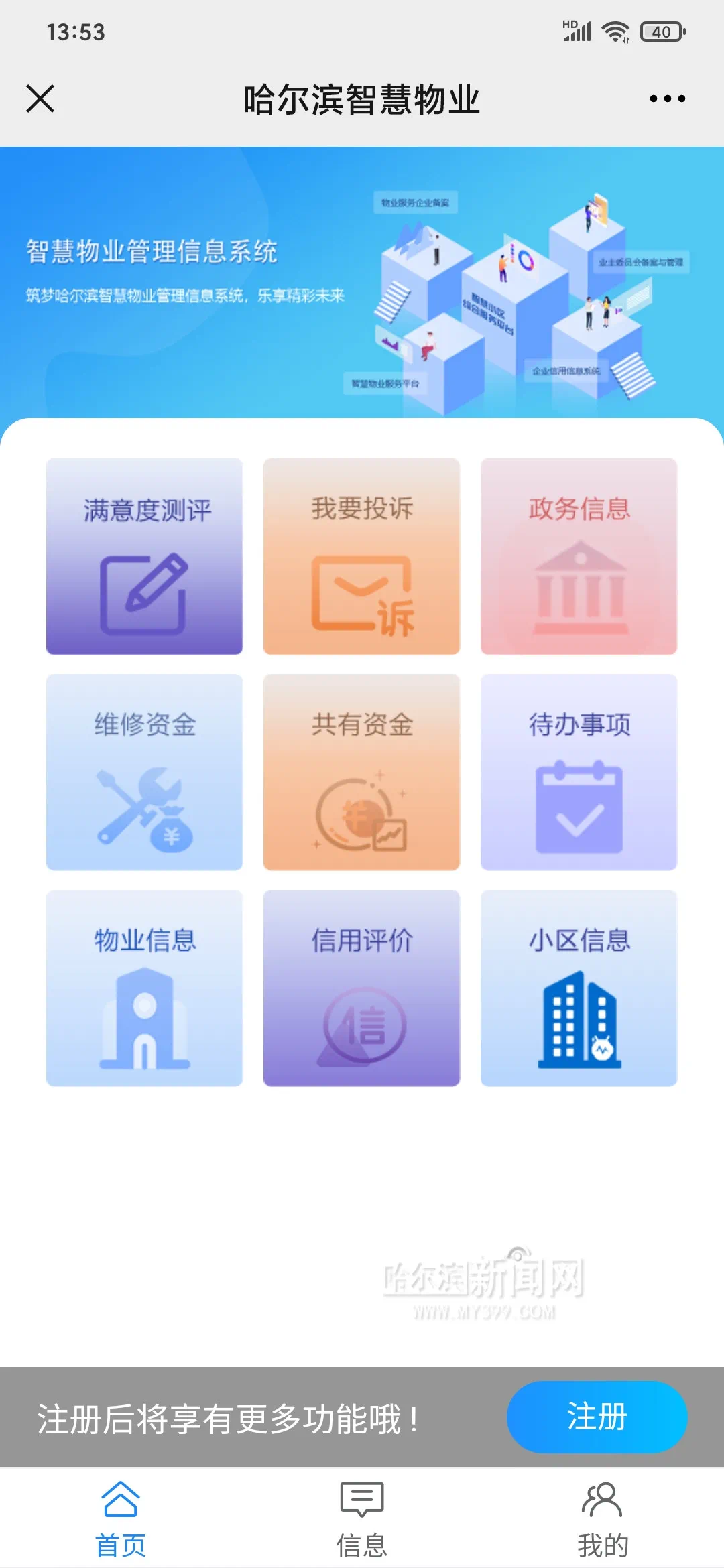Select the 我要投诉 complaint tile
This screenshot has height=1568, width=724.
click(x=361, y=556)
